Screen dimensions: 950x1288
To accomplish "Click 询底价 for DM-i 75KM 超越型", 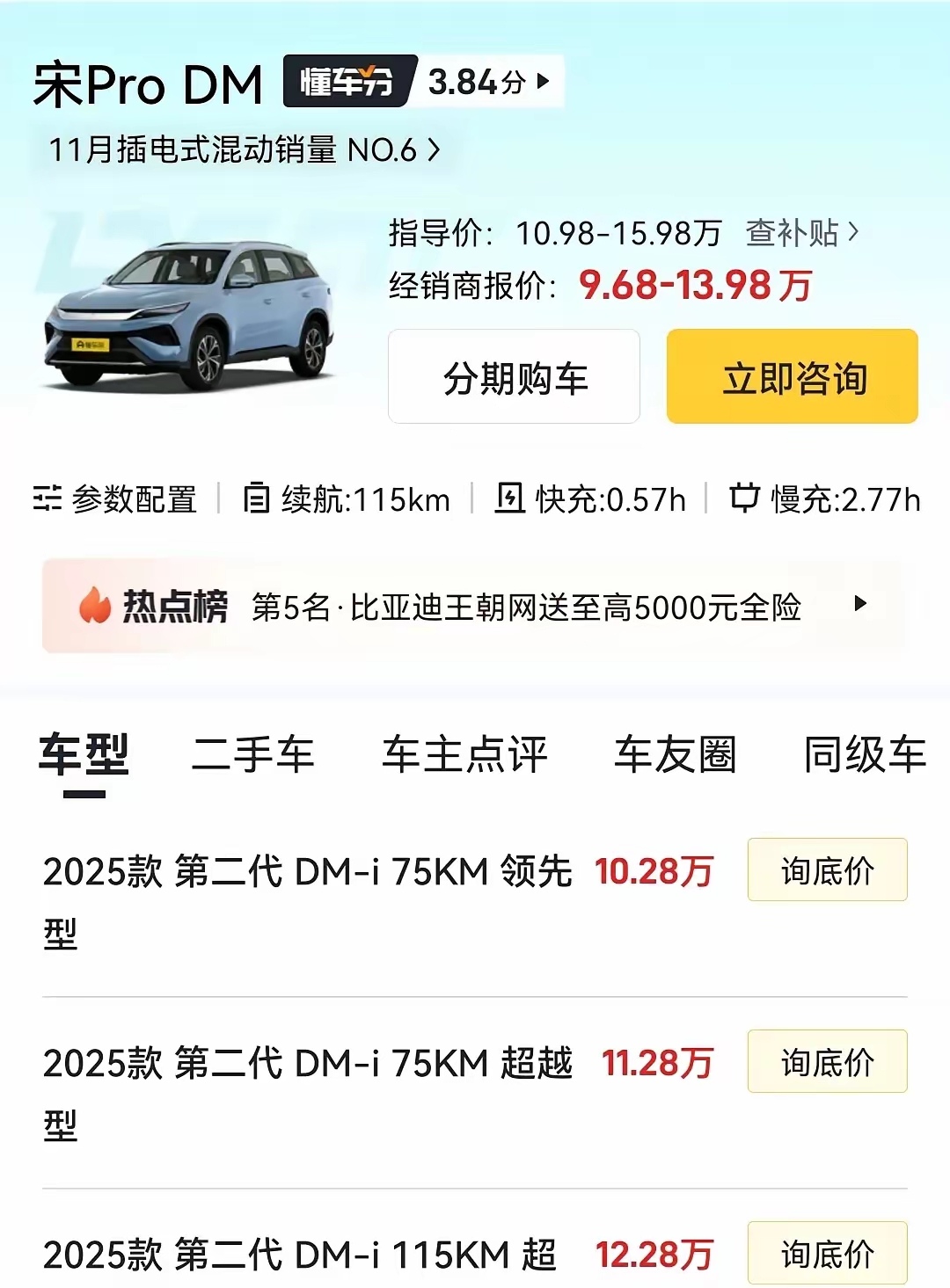I will [x=826, y=1062].
